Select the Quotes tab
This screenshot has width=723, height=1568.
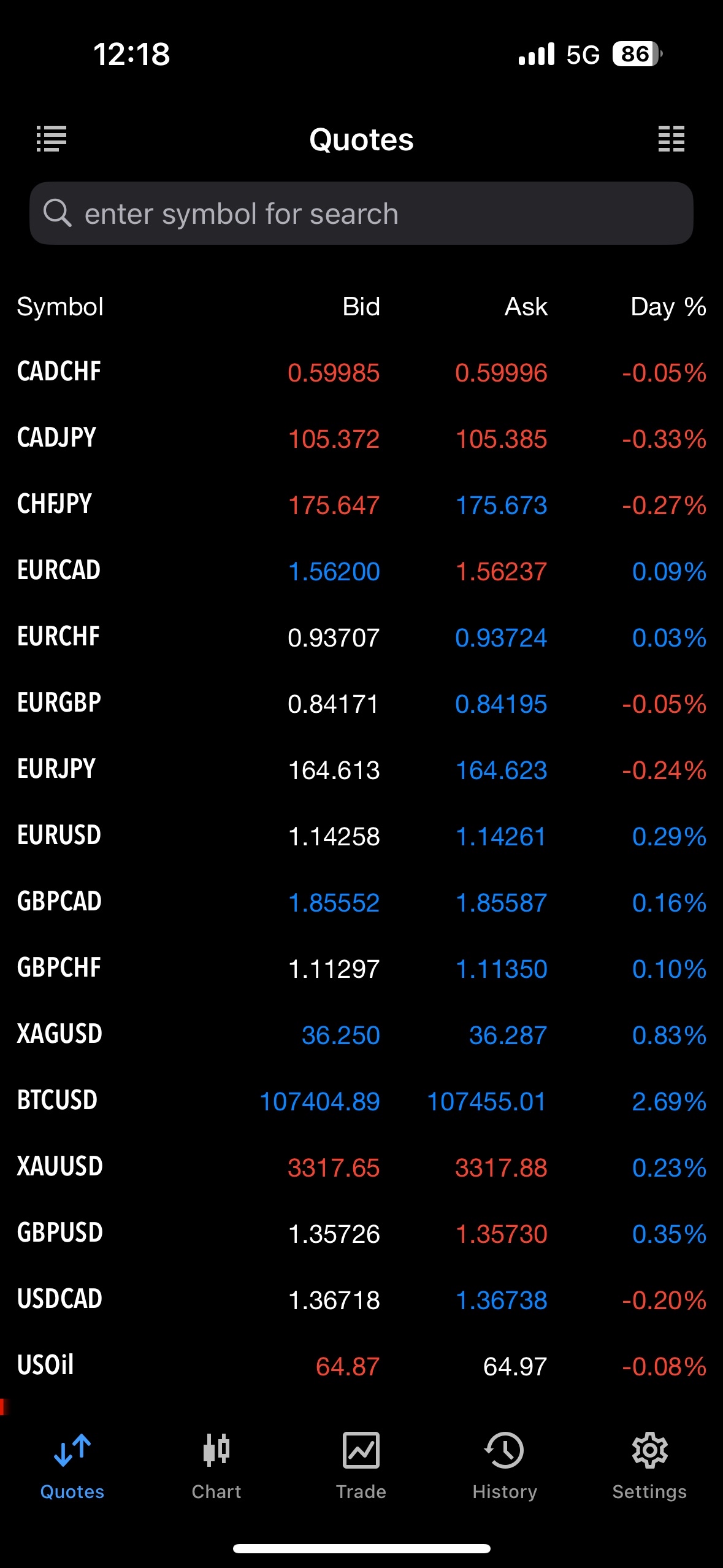72,1466
